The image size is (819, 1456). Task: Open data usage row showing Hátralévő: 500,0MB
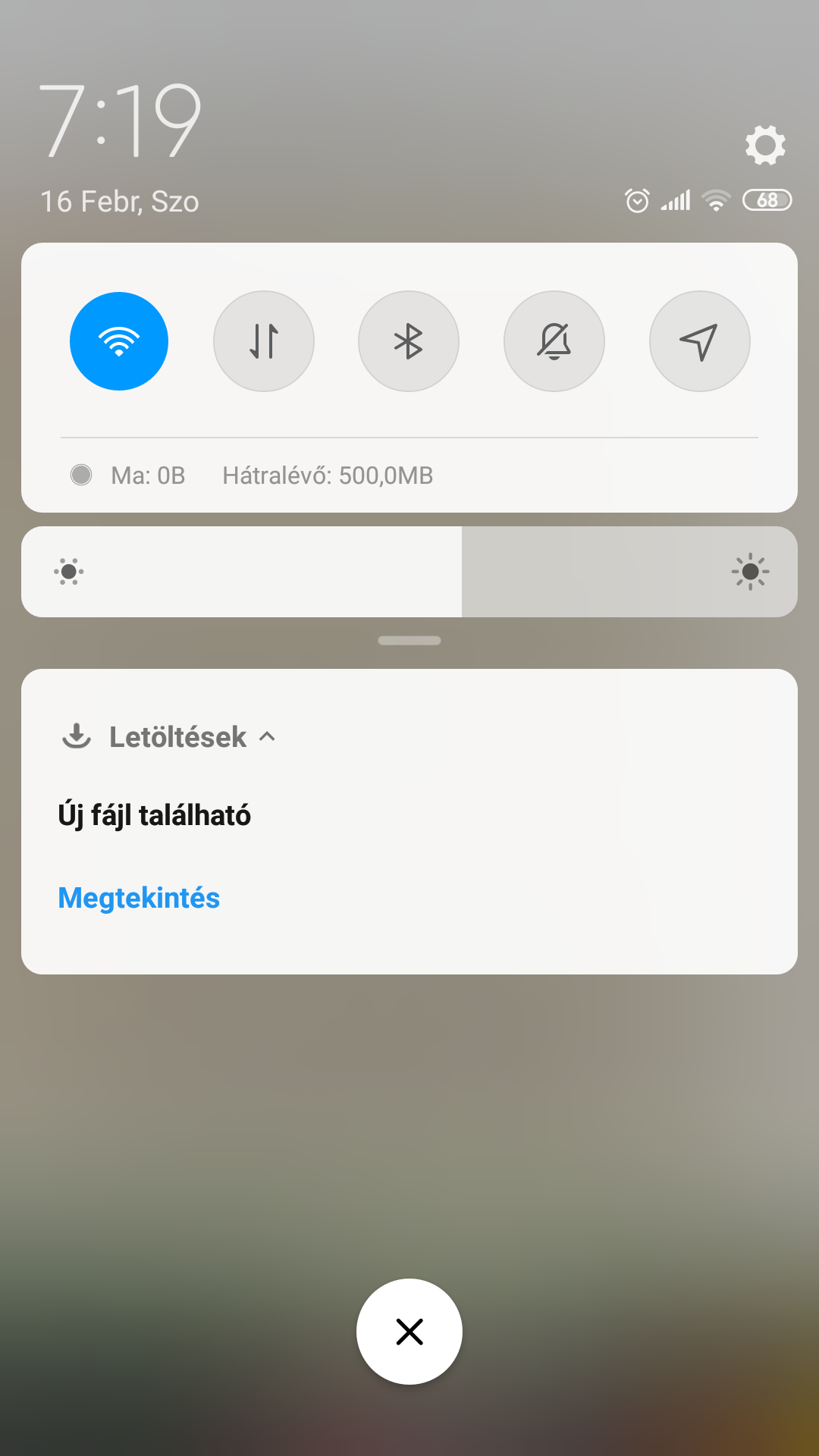(327, 475)
